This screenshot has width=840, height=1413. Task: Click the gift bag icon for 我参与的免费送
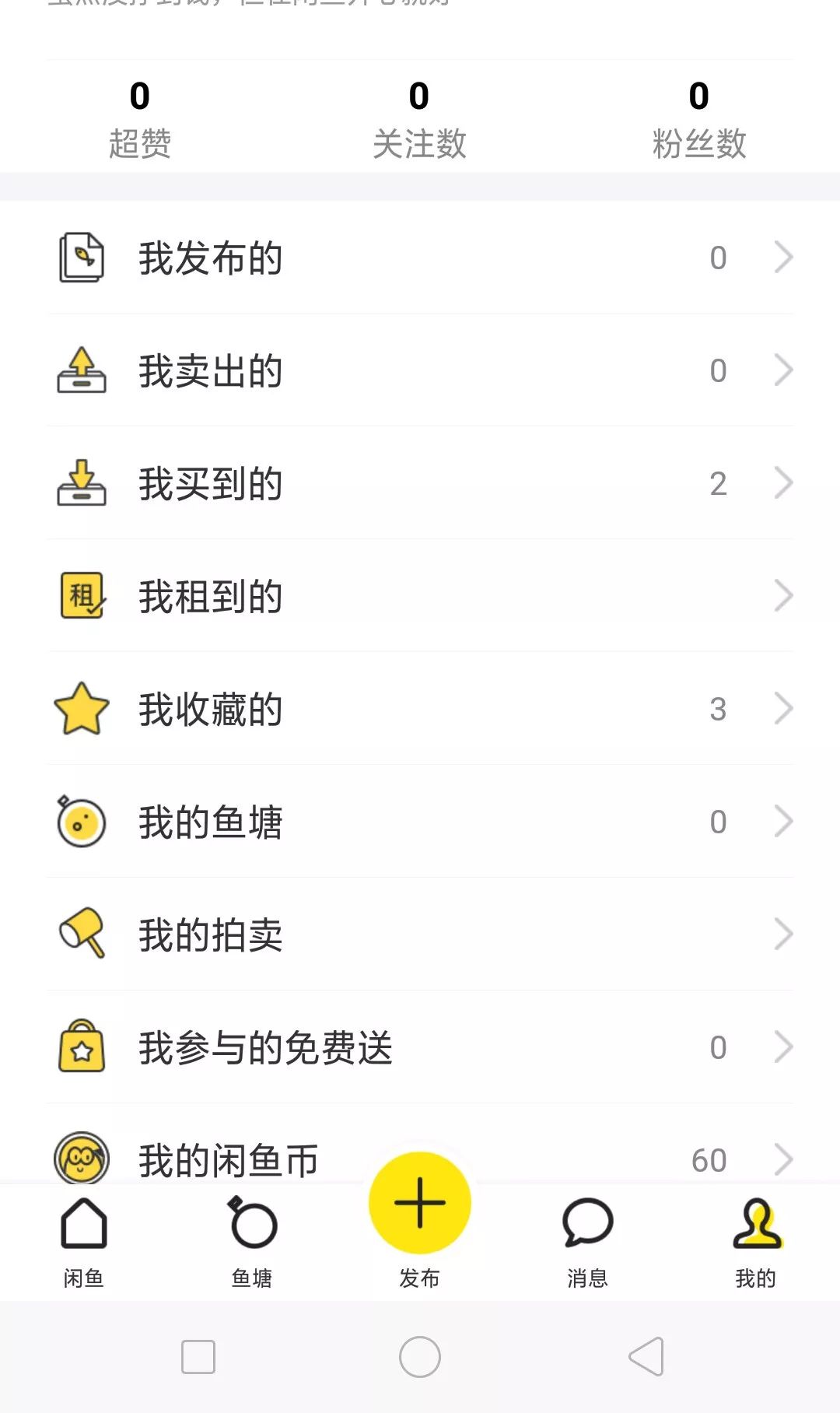click(82, 1047)
